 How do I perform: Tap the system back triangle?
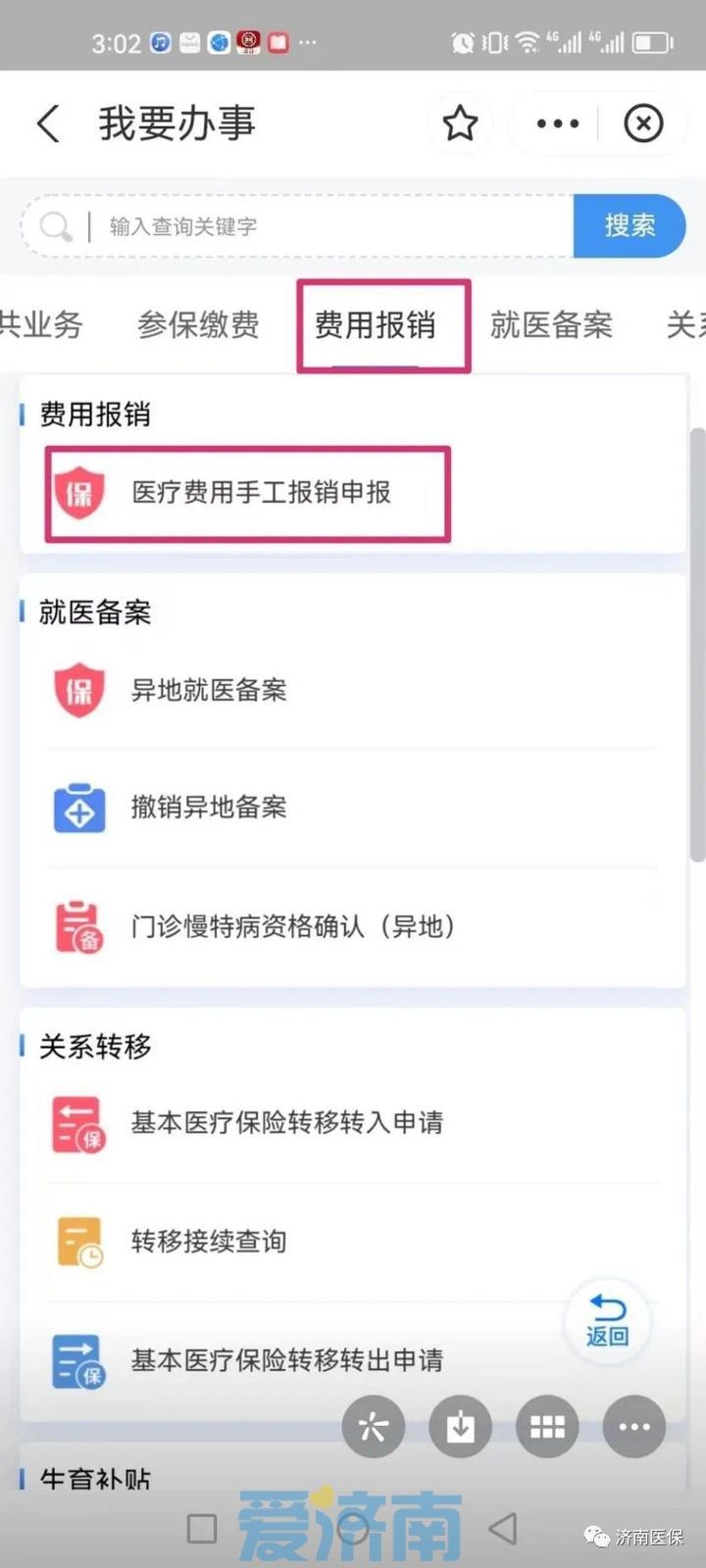point(503,1528)
